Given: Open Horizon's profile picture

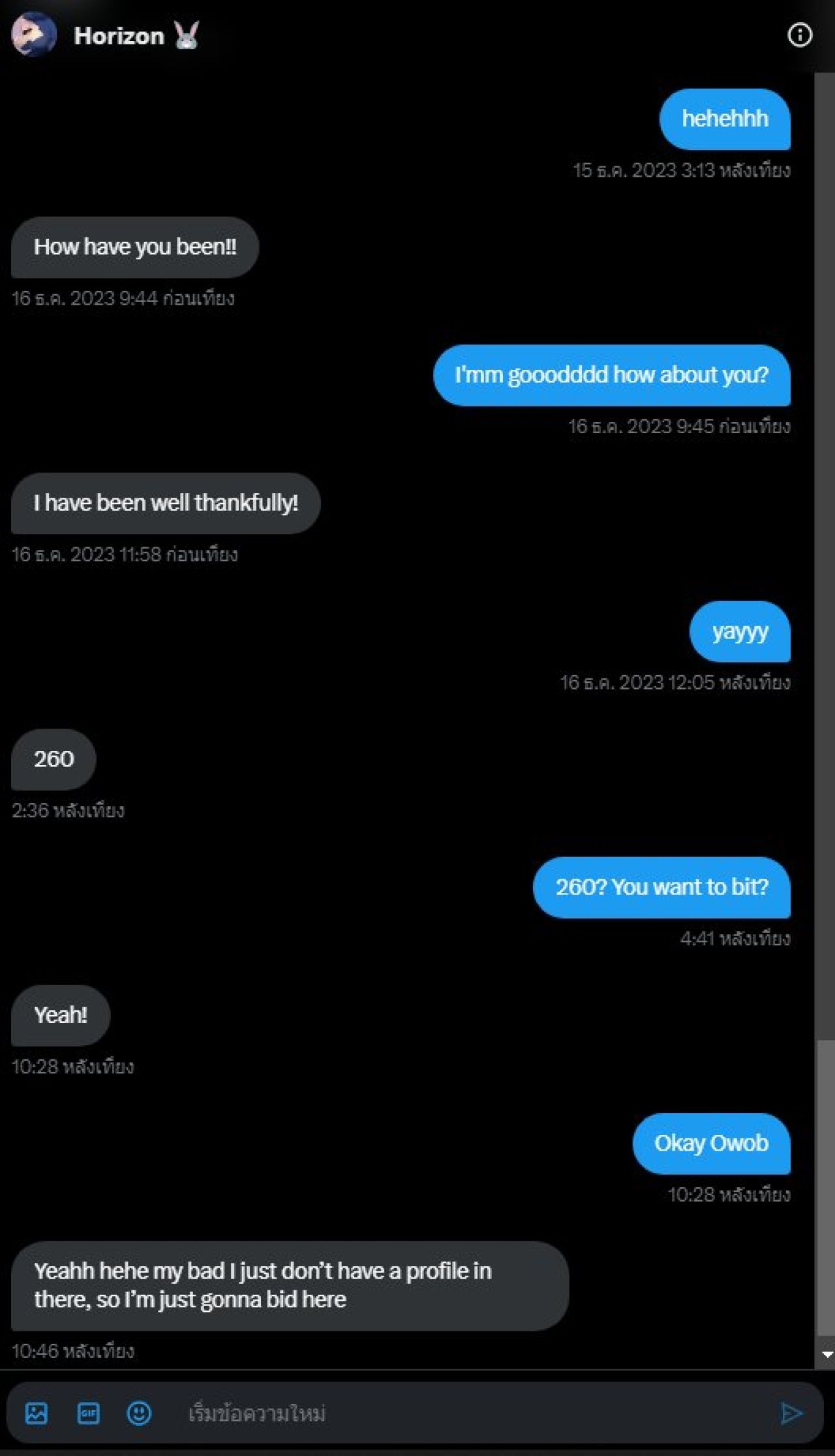Looking at the screenshot, I should (34, 35).
